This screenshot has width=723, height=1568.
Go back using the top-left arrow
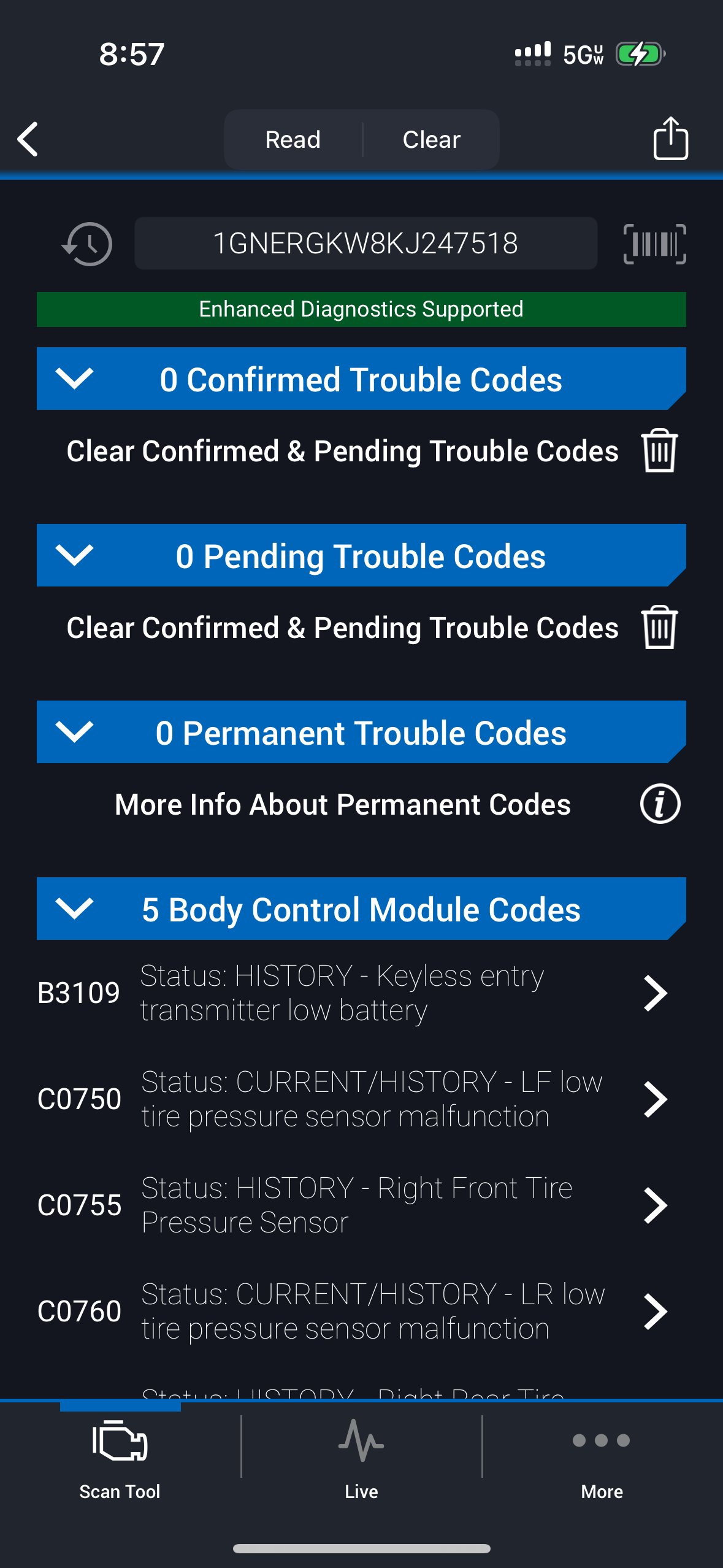click(28, 139)
